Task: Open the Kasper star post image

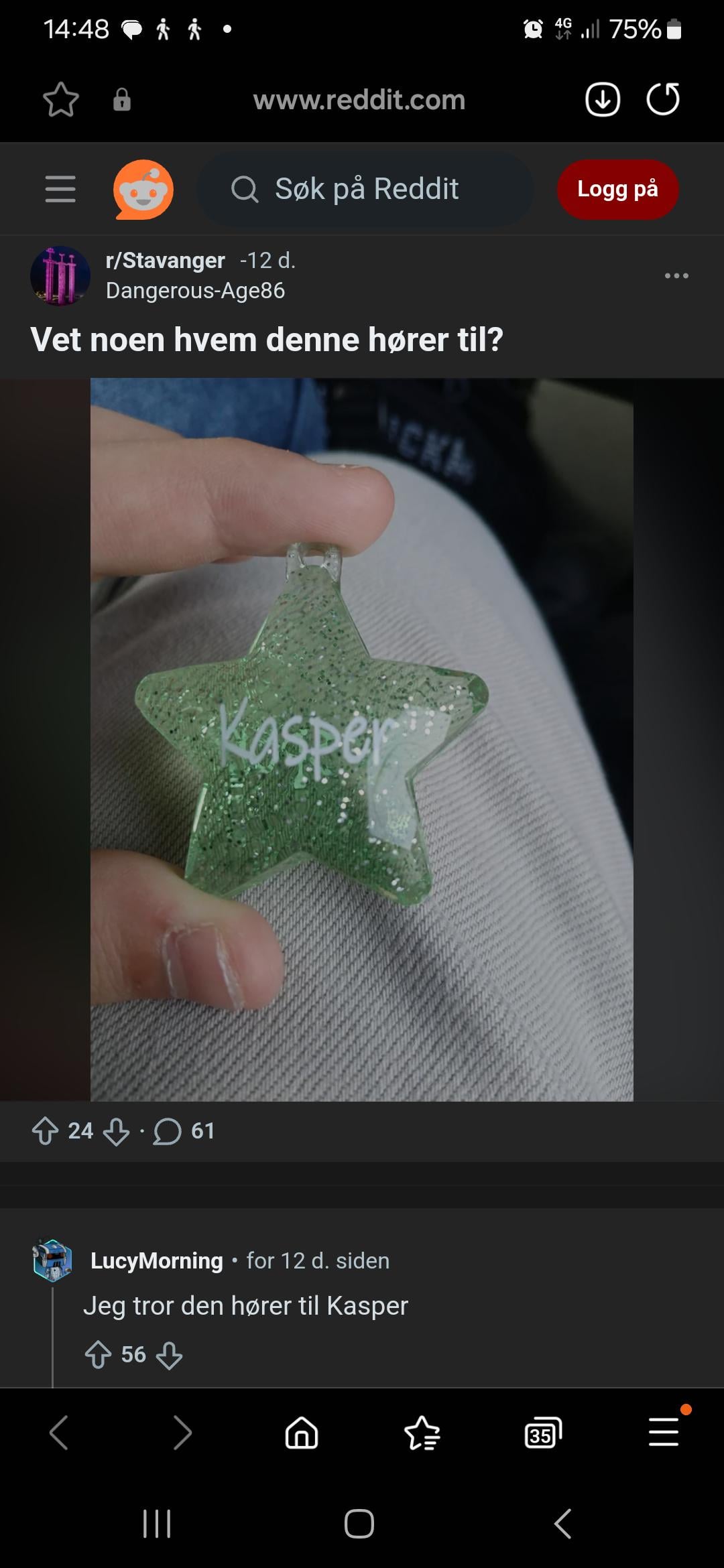Action: pyautogui.click(x=362, y=739)
